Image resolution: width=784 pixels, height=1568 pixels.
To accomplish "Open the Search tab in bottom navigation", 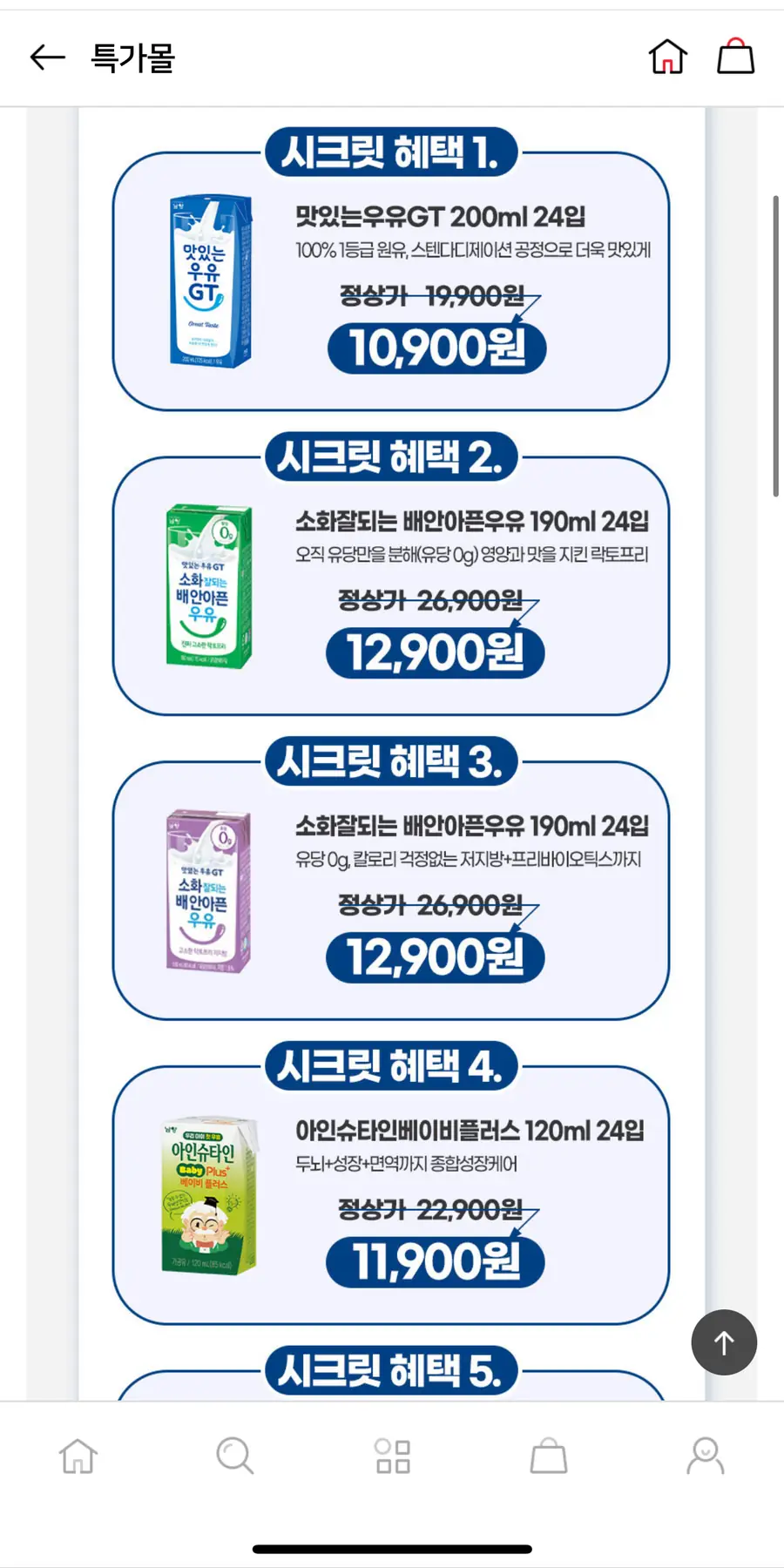I will click(234, 1456).
